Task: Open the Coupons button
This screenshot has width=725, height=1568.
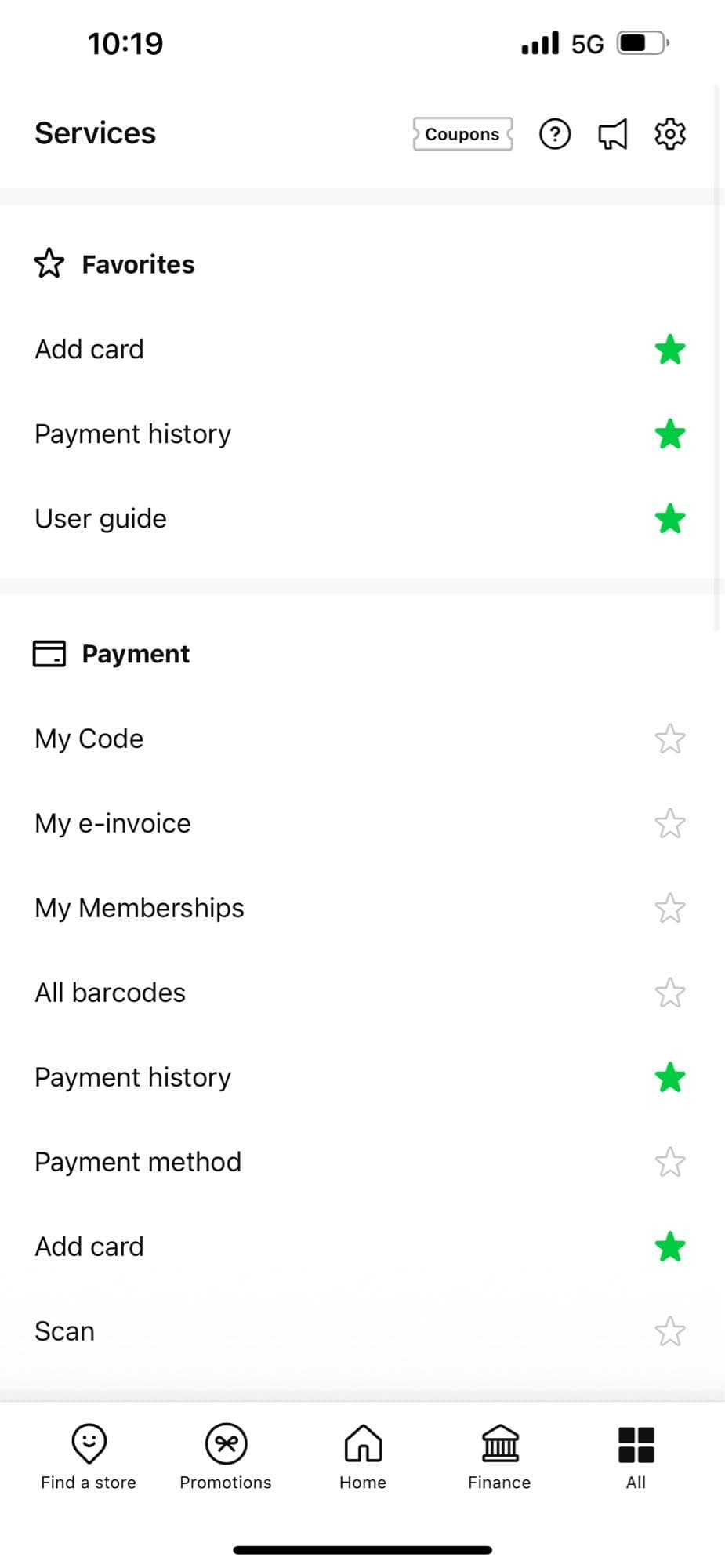Action: click(462, 134)
